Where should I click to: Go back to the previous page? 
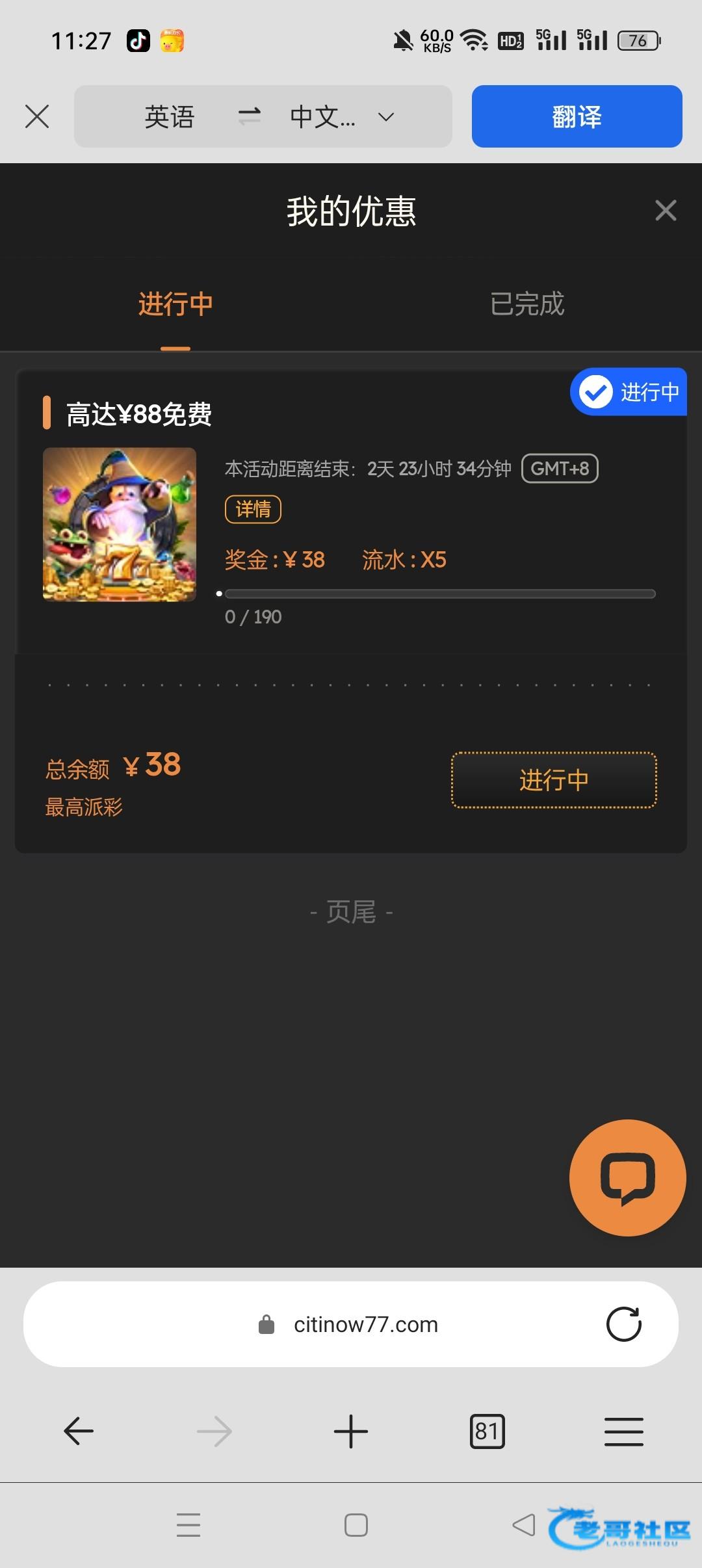coord(79,1431)
